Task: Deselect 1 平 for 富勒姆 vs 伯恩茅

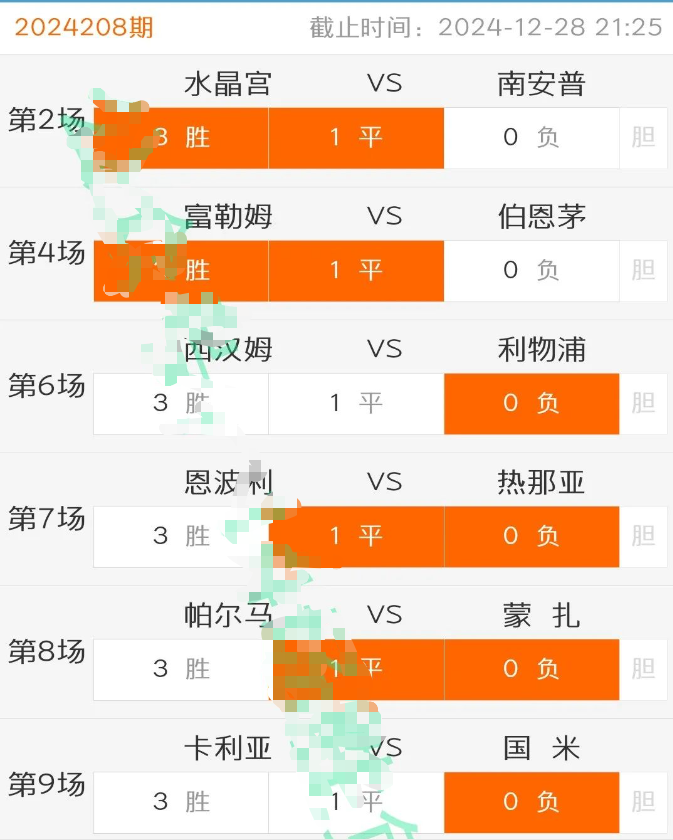Action: (x=356, y=271)
